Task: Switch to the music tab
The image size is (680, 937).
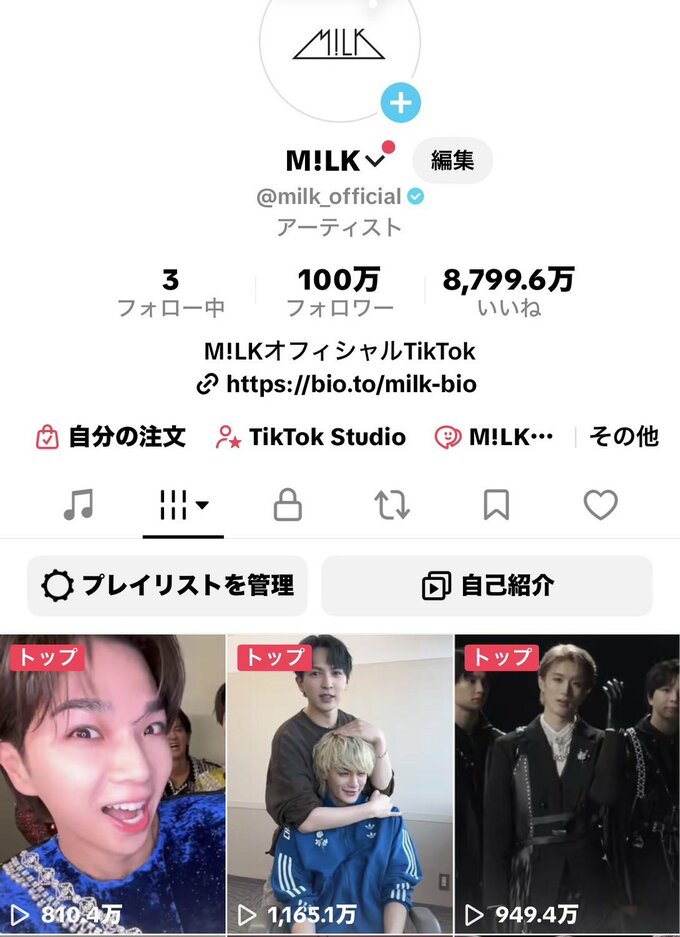Action: tap(78, 506)
